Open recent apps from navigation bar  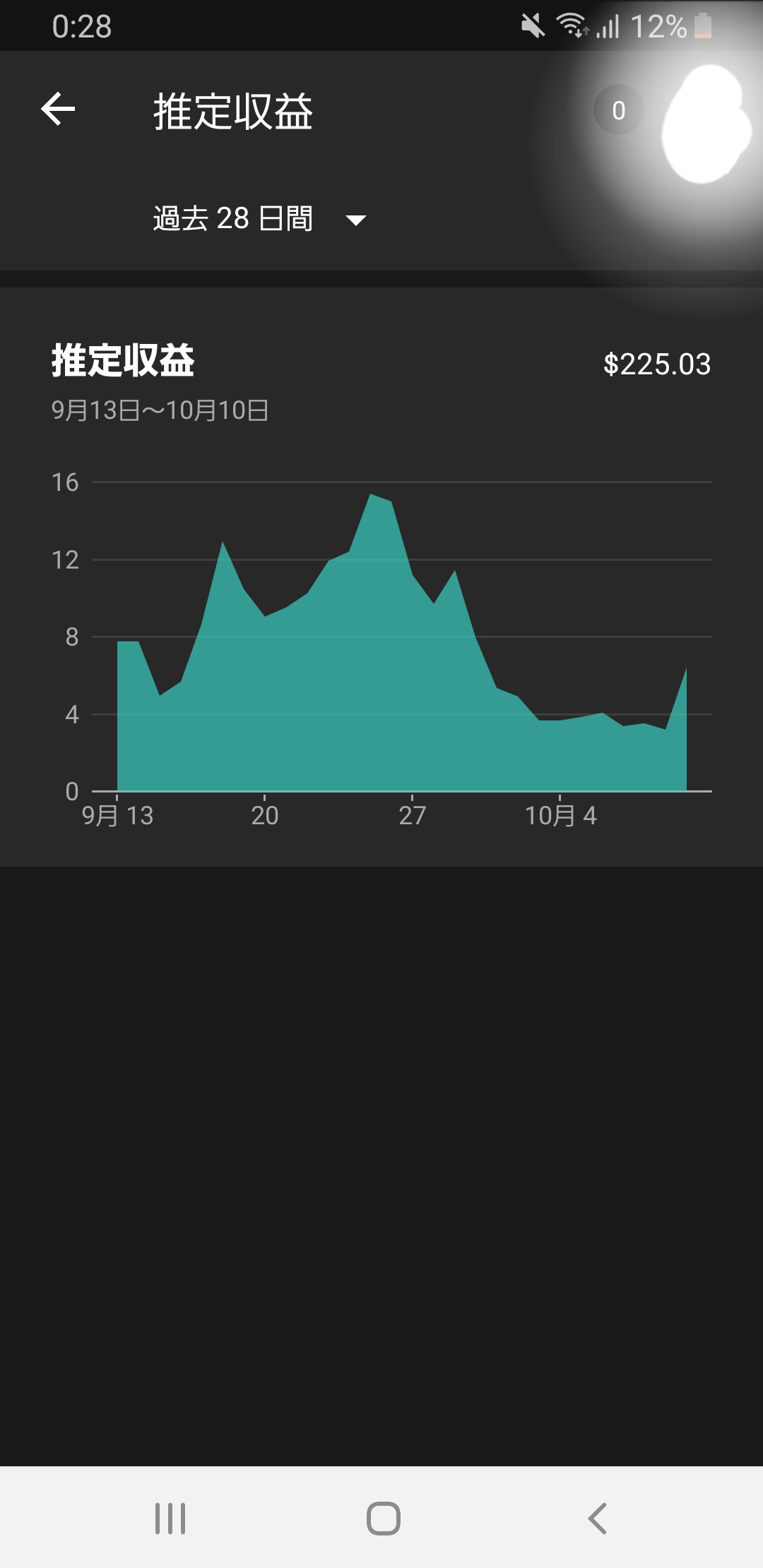click(x=170, y=1518)
